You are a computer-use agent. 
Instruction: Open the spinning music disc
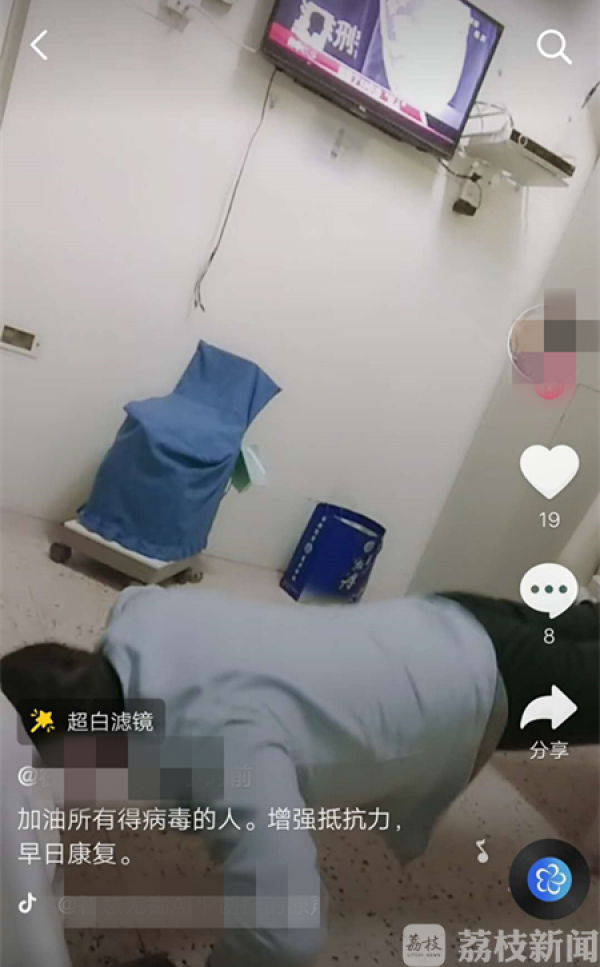(549, 879)
